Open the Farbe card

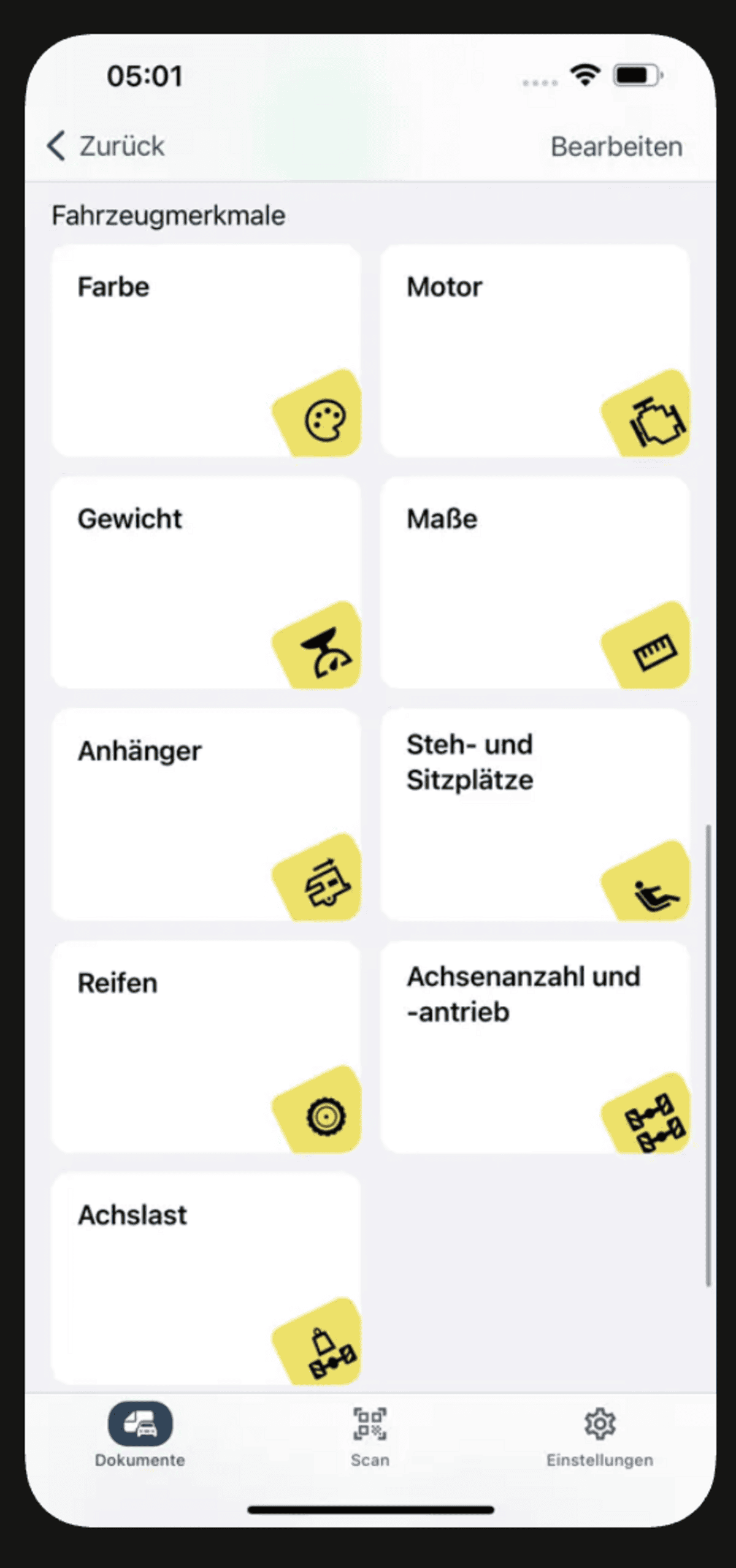coord(206,351)
